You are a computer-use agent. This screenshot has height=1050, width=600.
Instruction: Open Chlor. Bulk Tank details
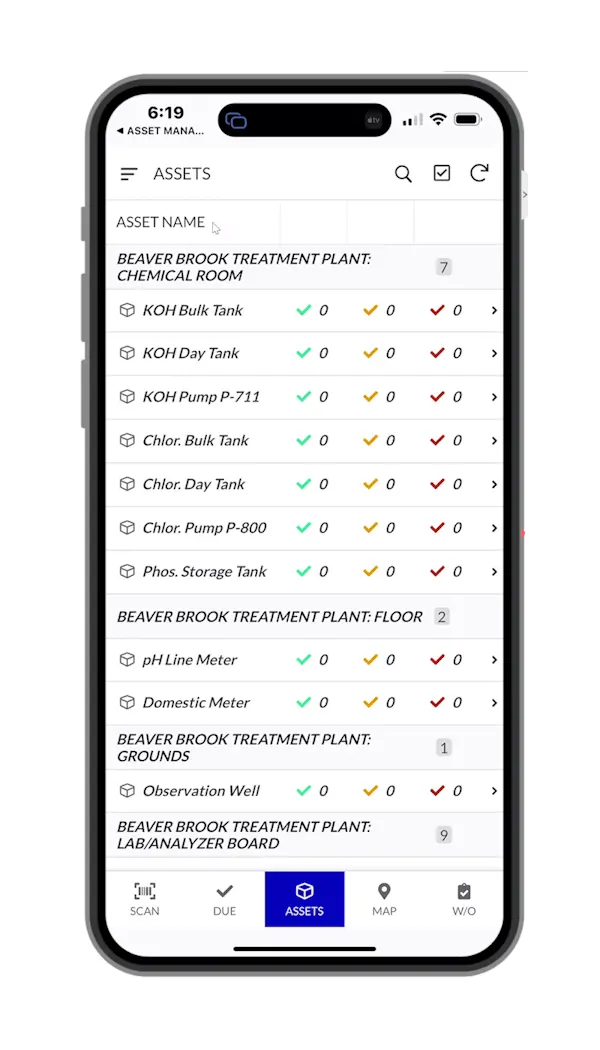[x=304, y=441]
